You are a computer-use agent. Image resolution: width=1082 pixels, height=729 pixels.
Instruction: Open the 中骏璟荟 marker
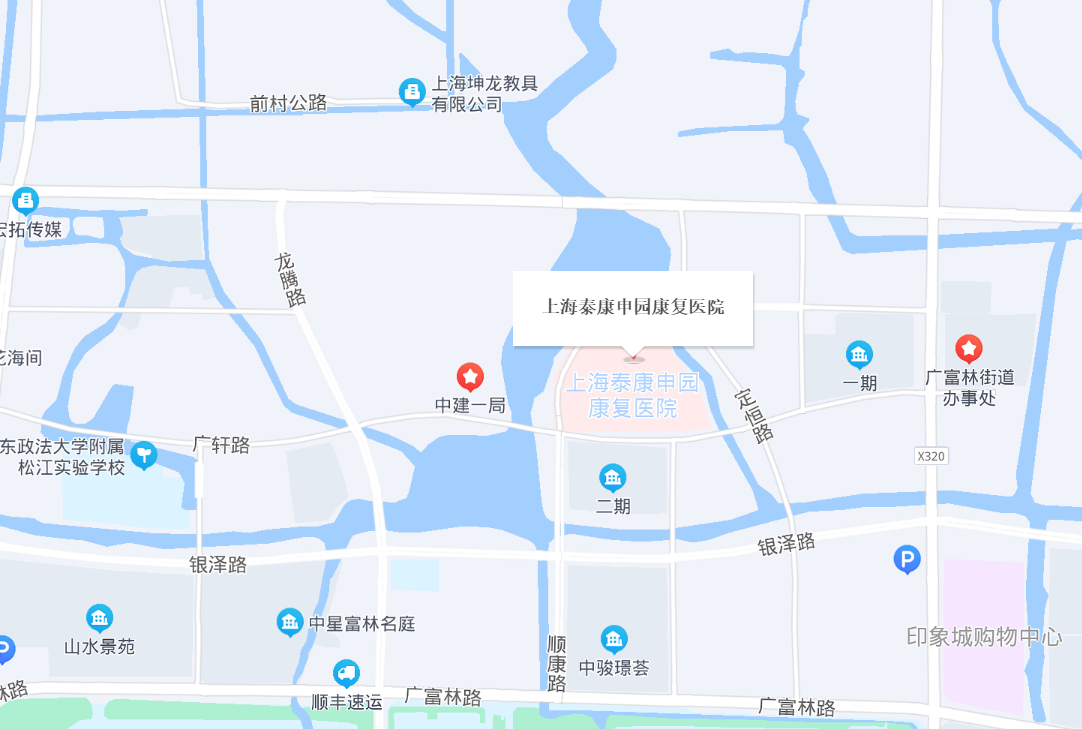[x=614, y=639]
